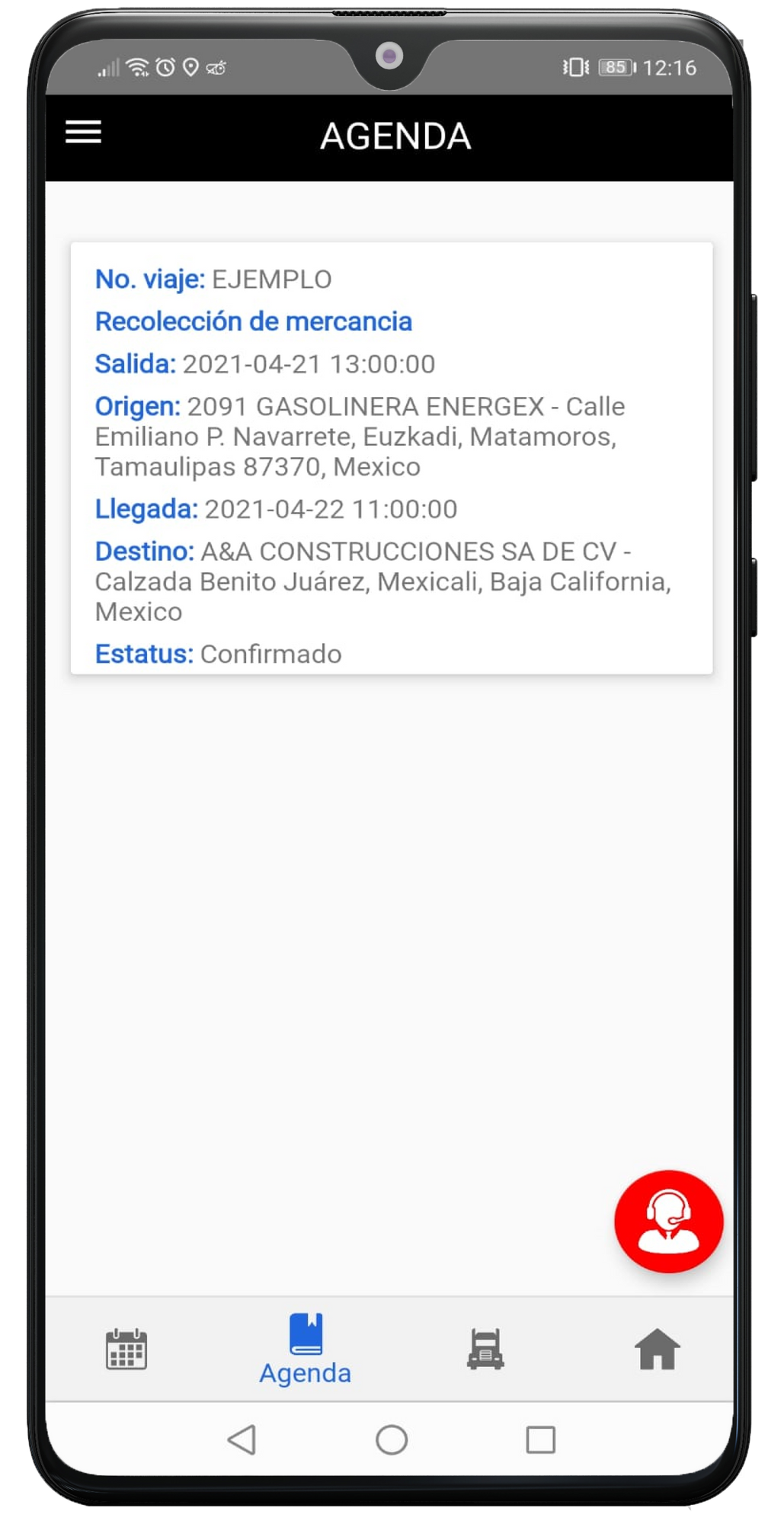Tap the system back button
This screenshot has height=1524, width=784.
point(242,1439)
